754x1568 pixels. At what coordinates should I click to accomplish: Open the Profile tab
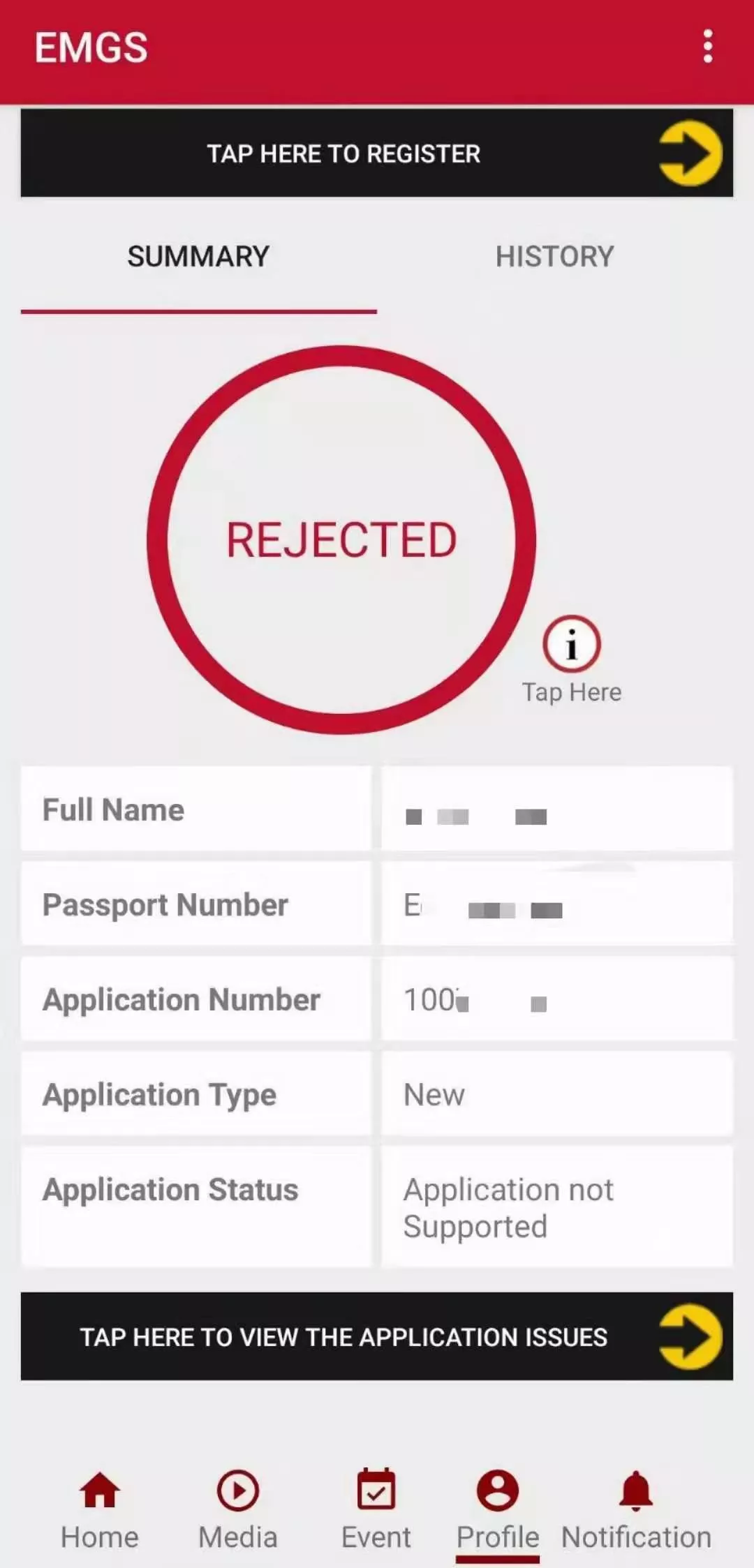[498, 1509]
